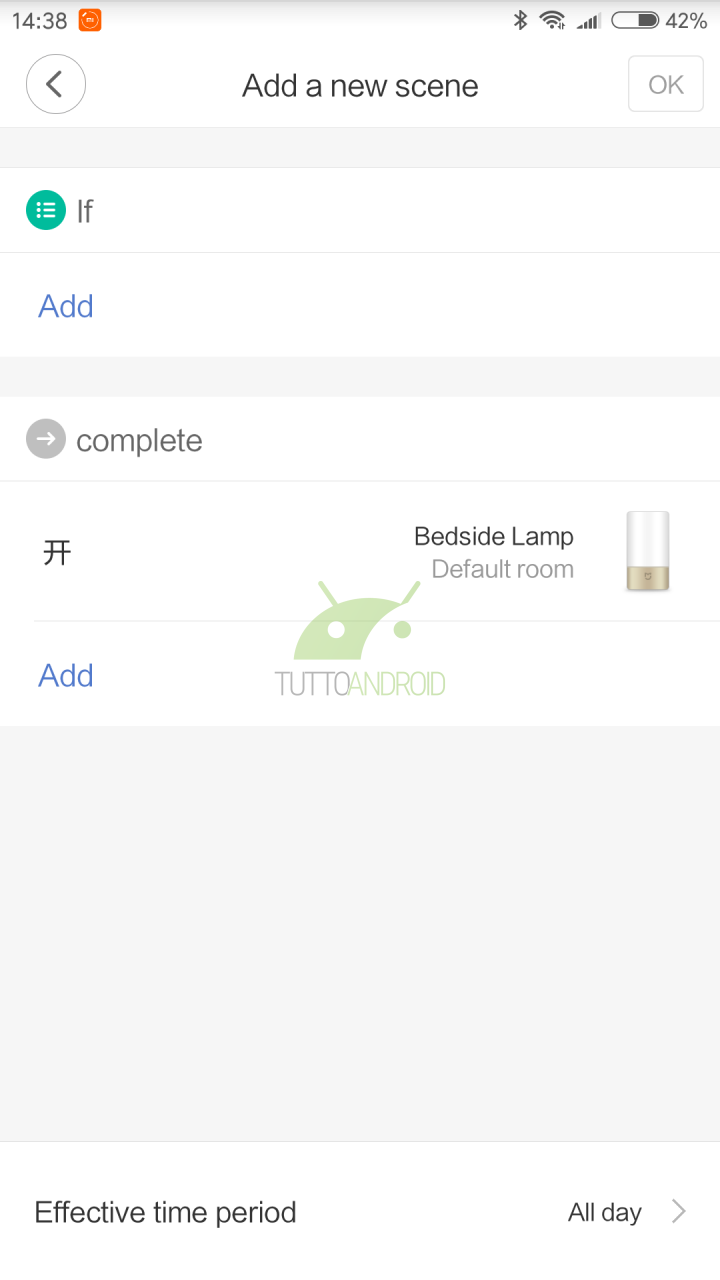720x1280 pixels.
Task: Open the Bedside Lamp action row
Action: pyautogui.click(x=360, y=552)
